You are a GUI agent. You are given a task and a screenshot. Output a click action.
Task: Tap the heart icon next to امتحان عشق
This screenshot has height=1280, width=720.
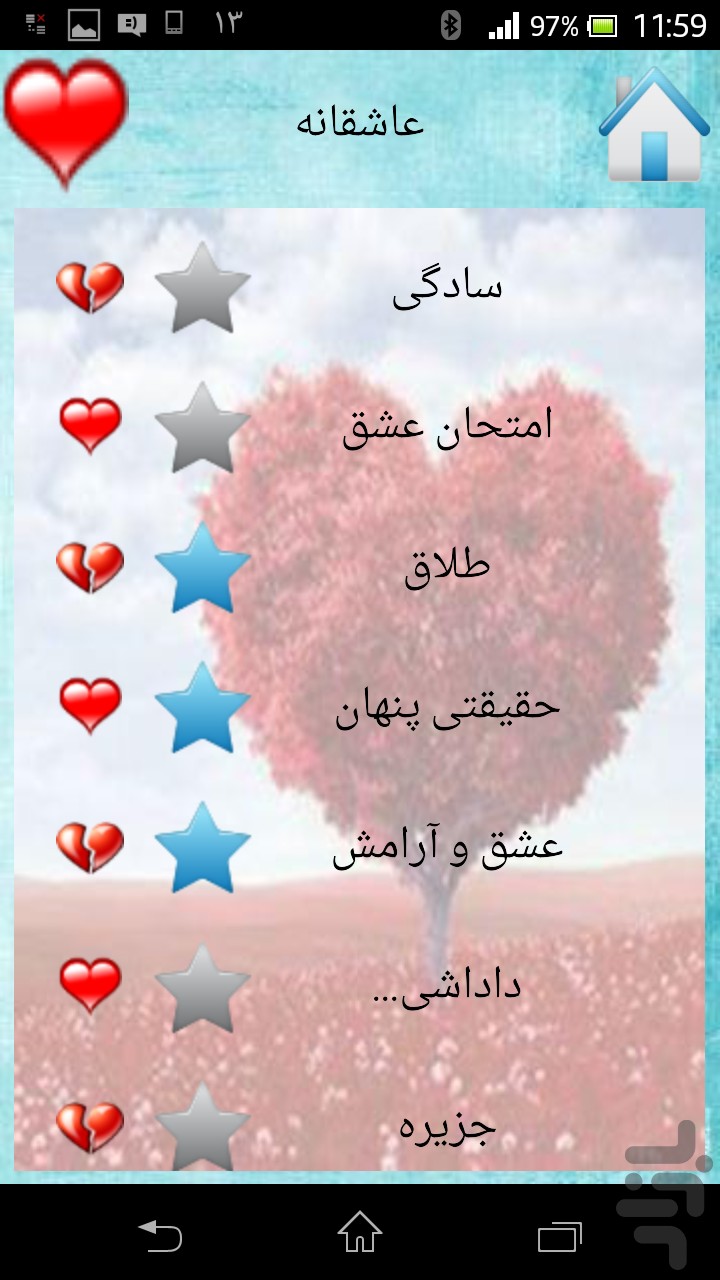point(90,426)
